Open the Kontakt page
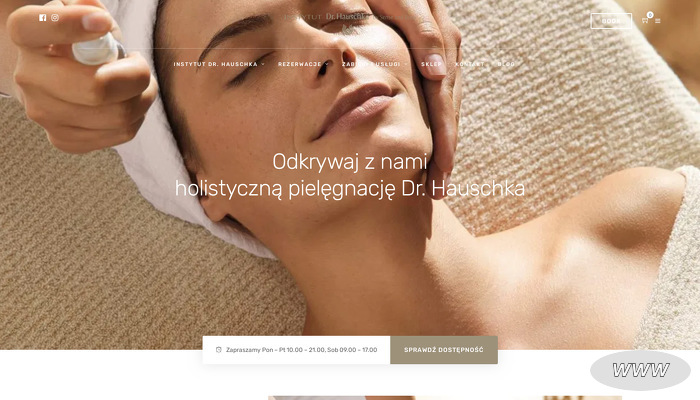The height and width of the screenshot is (400, 700). pos(468,64)
